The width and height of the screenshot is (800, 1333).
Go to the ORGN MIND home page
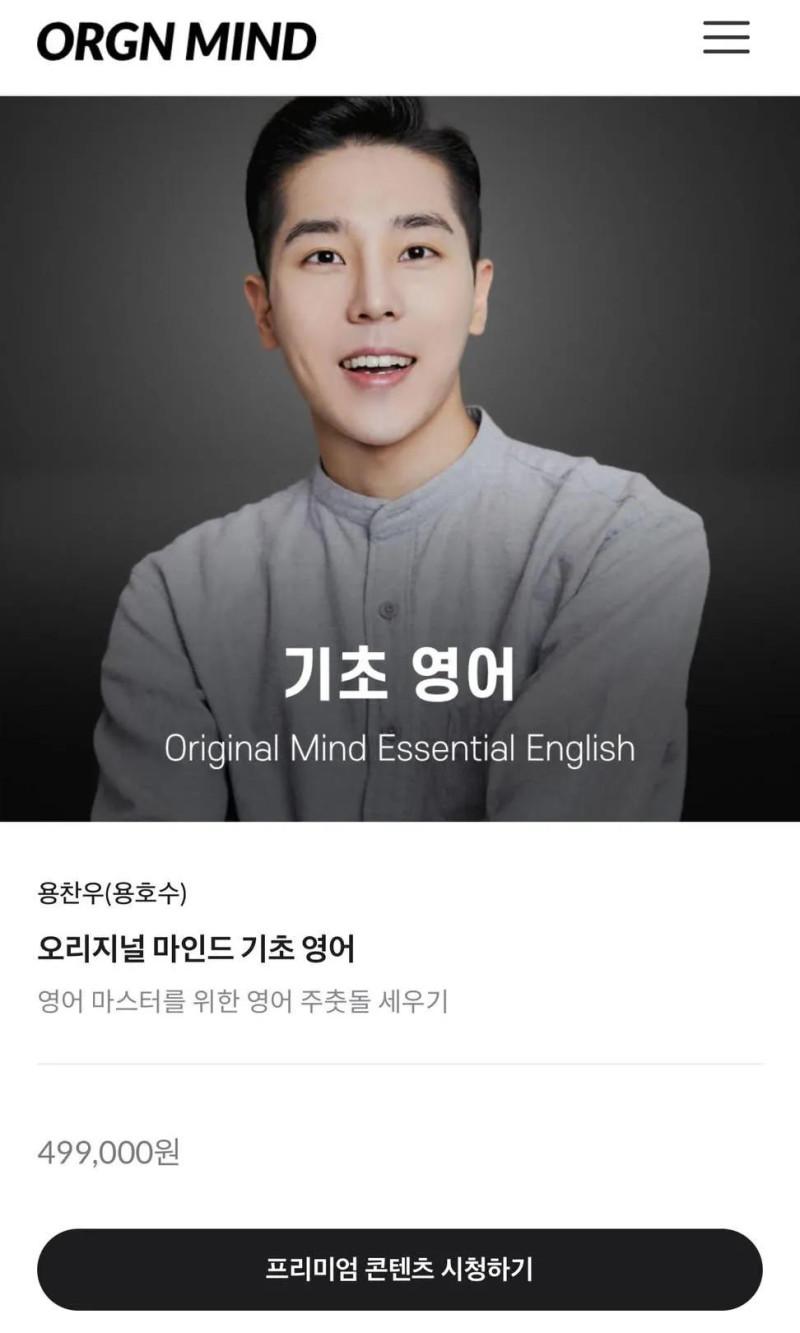tap(177, 42)
